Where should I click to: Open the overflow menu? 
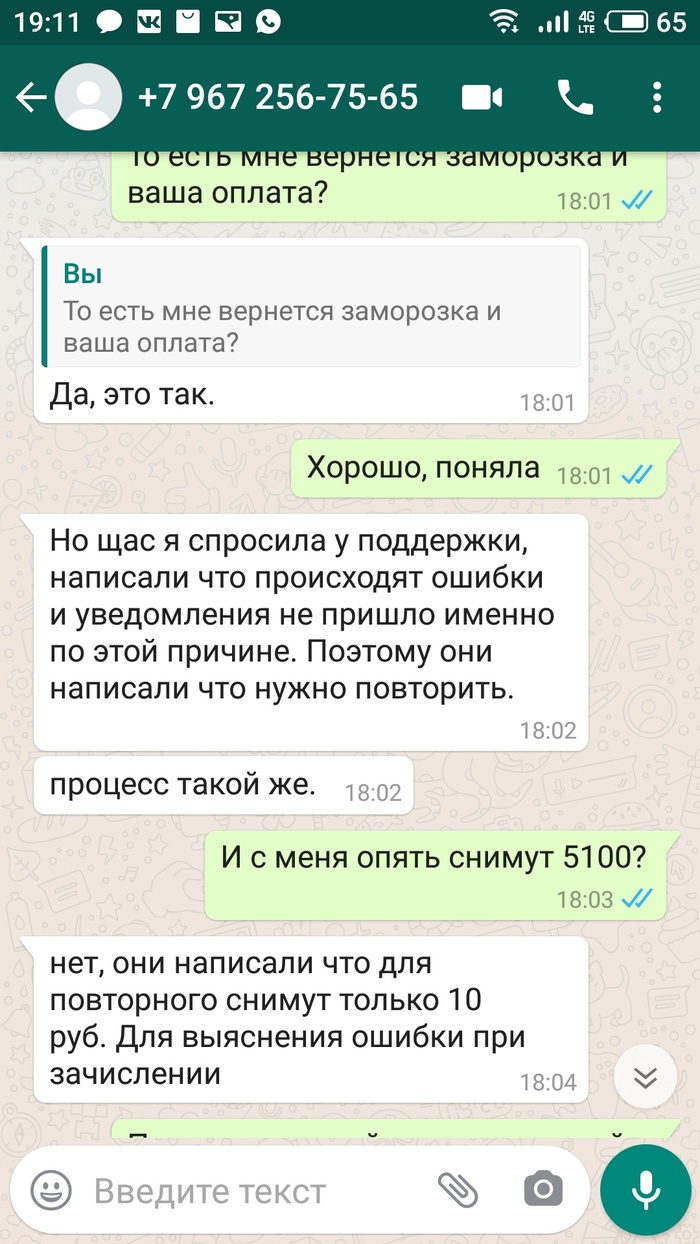click(x=657, y=97)
